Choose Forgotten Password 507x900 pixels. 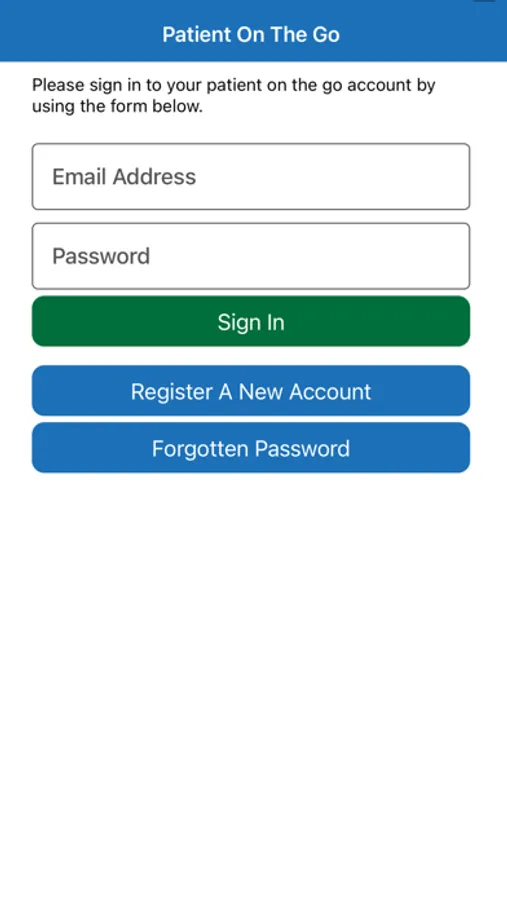(x=251, y=448)
